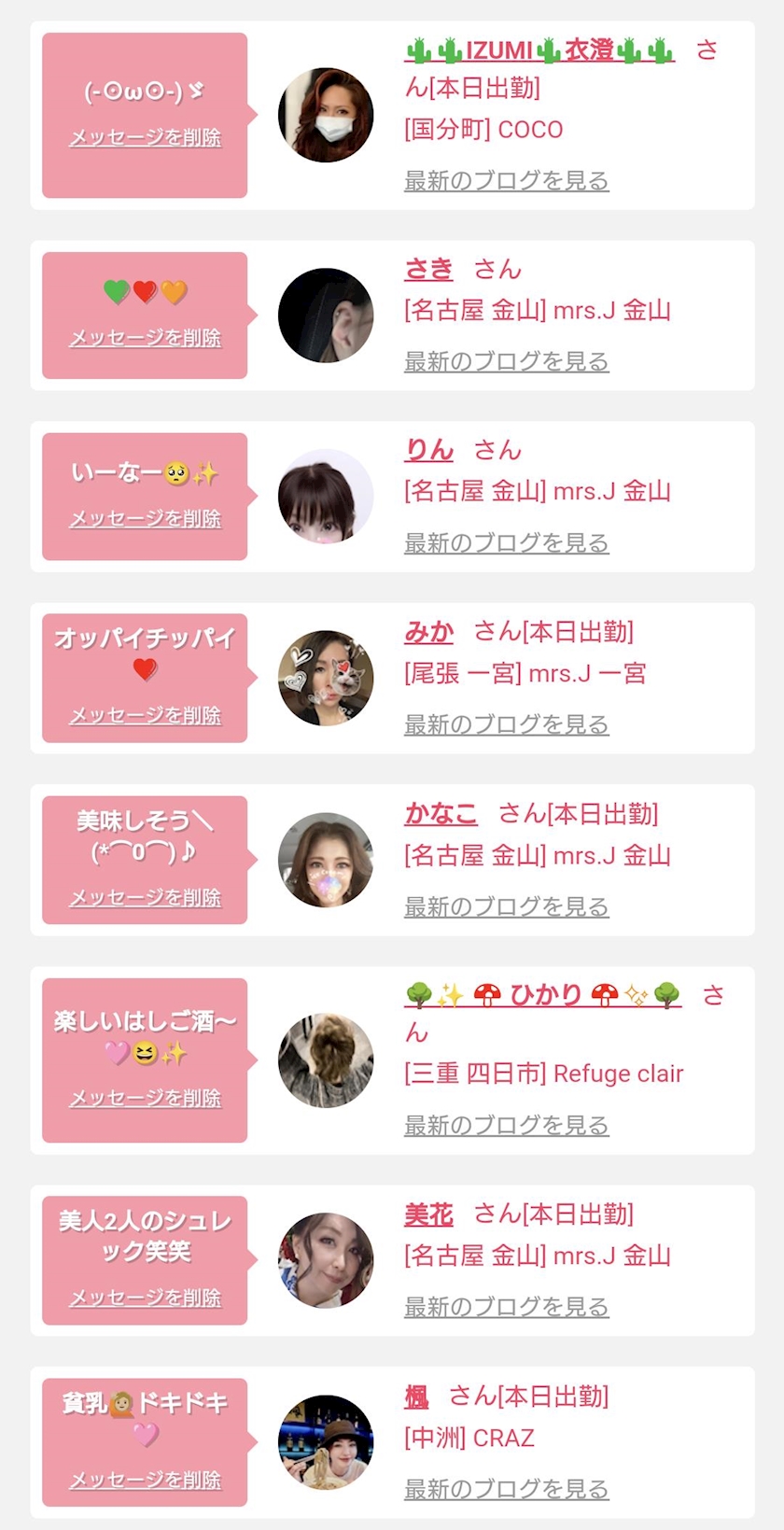Open 楓's profile link

point(416,1397)
